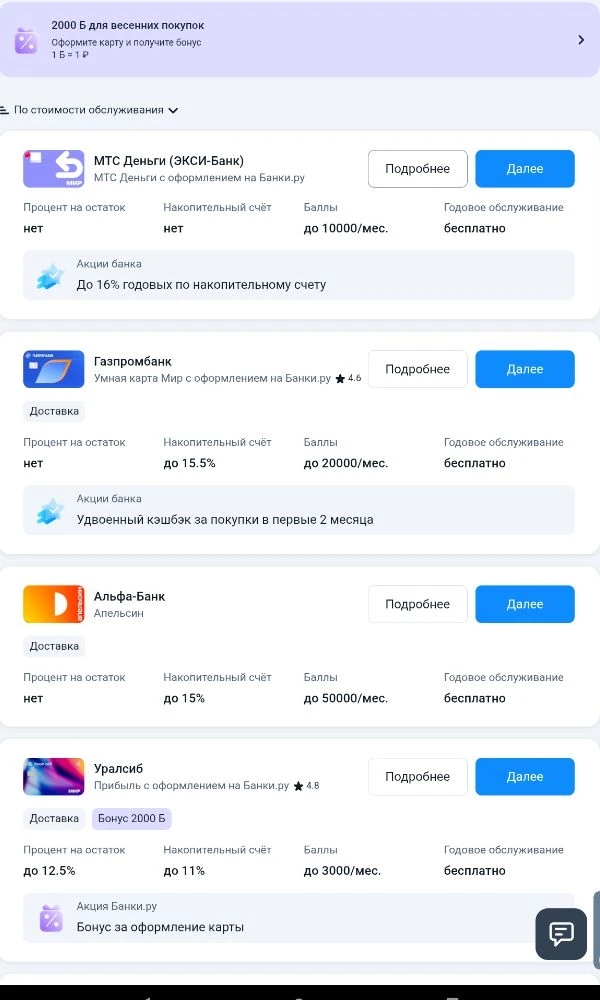
Task: Open МТС Деньги promo: До 16% годовых
Action: [x=299, y=275]
